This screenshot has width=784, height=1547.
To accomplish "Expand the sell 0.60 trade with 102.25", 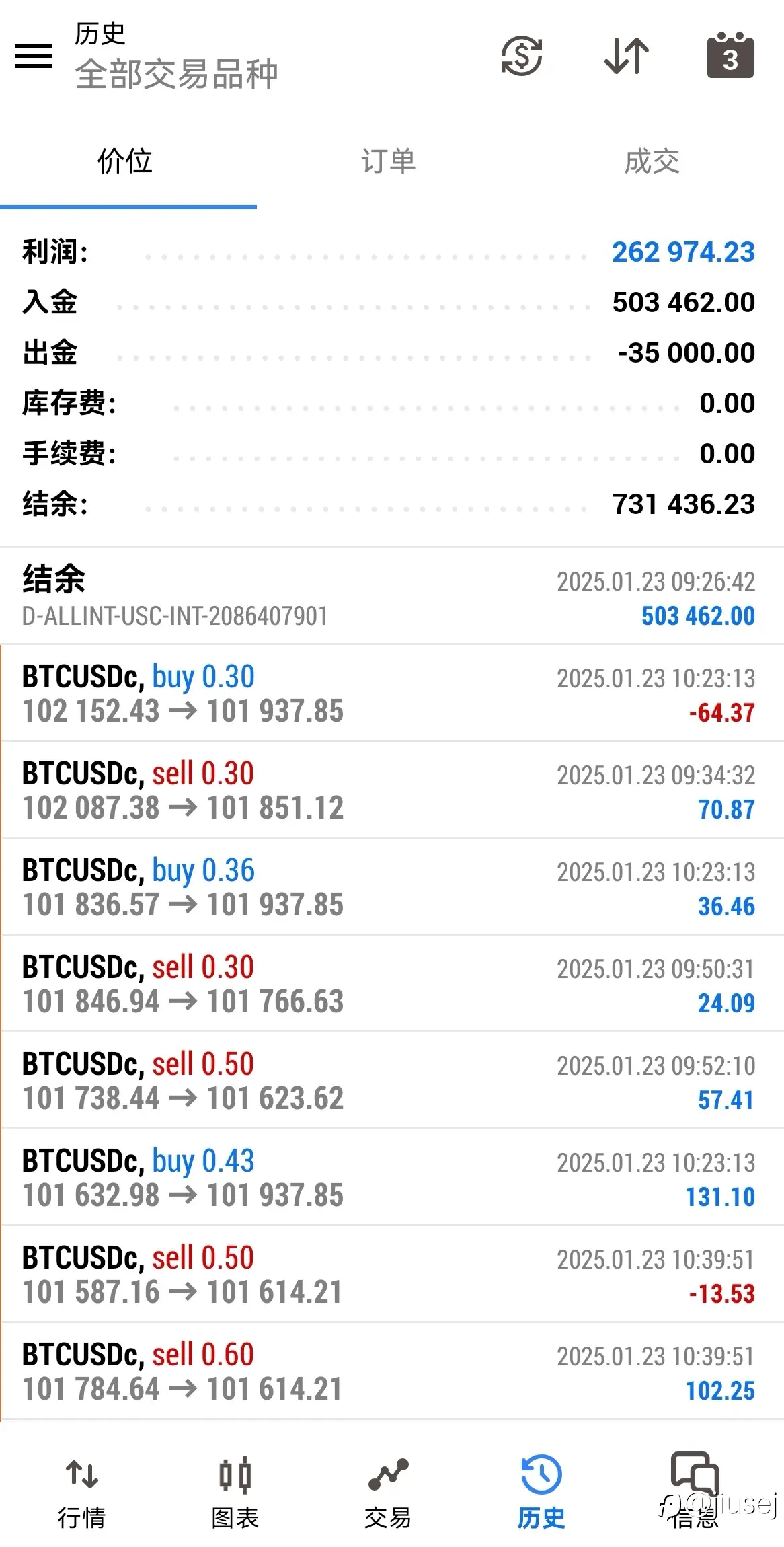I will [x=392, y=1371].
